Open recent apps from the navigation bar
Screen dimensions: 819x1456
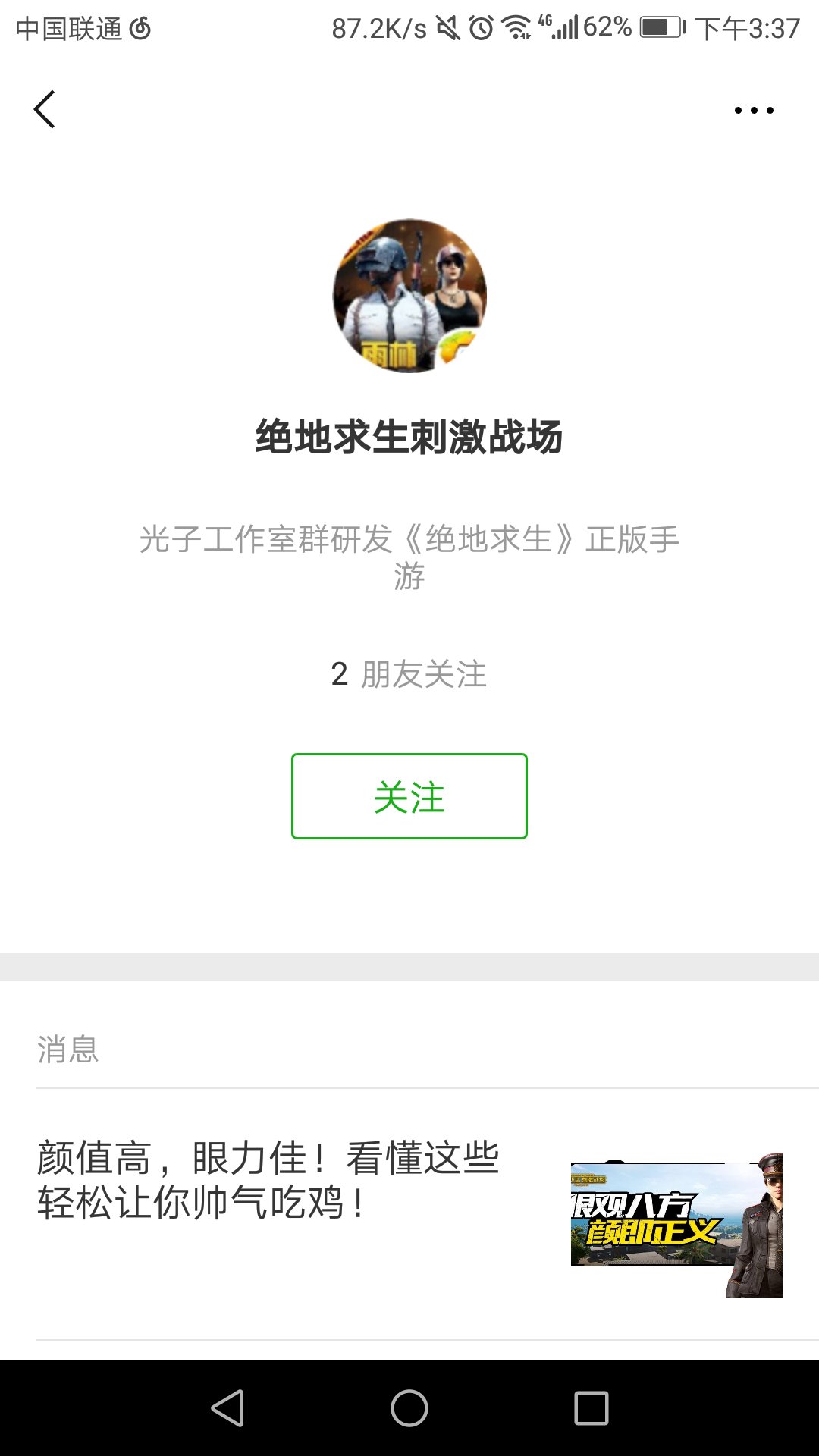591,1408
